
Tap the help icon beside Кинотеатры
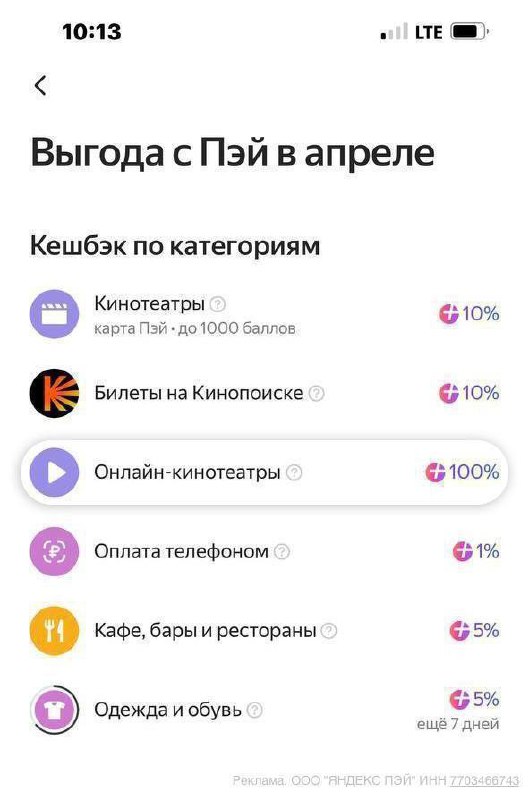tap(218, 304)
